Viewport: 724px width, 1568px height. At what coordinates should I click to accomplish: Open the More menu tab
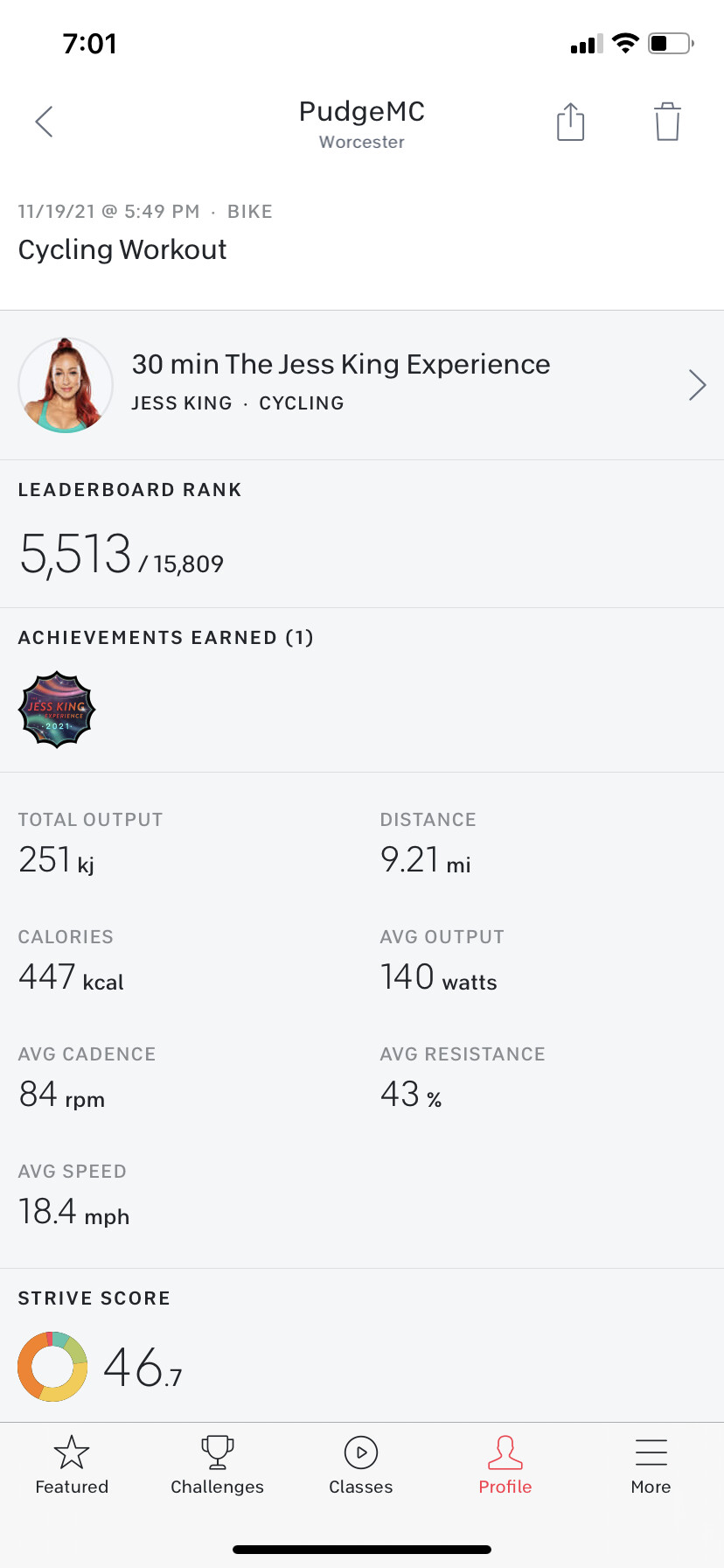(x=651, y=1466)
